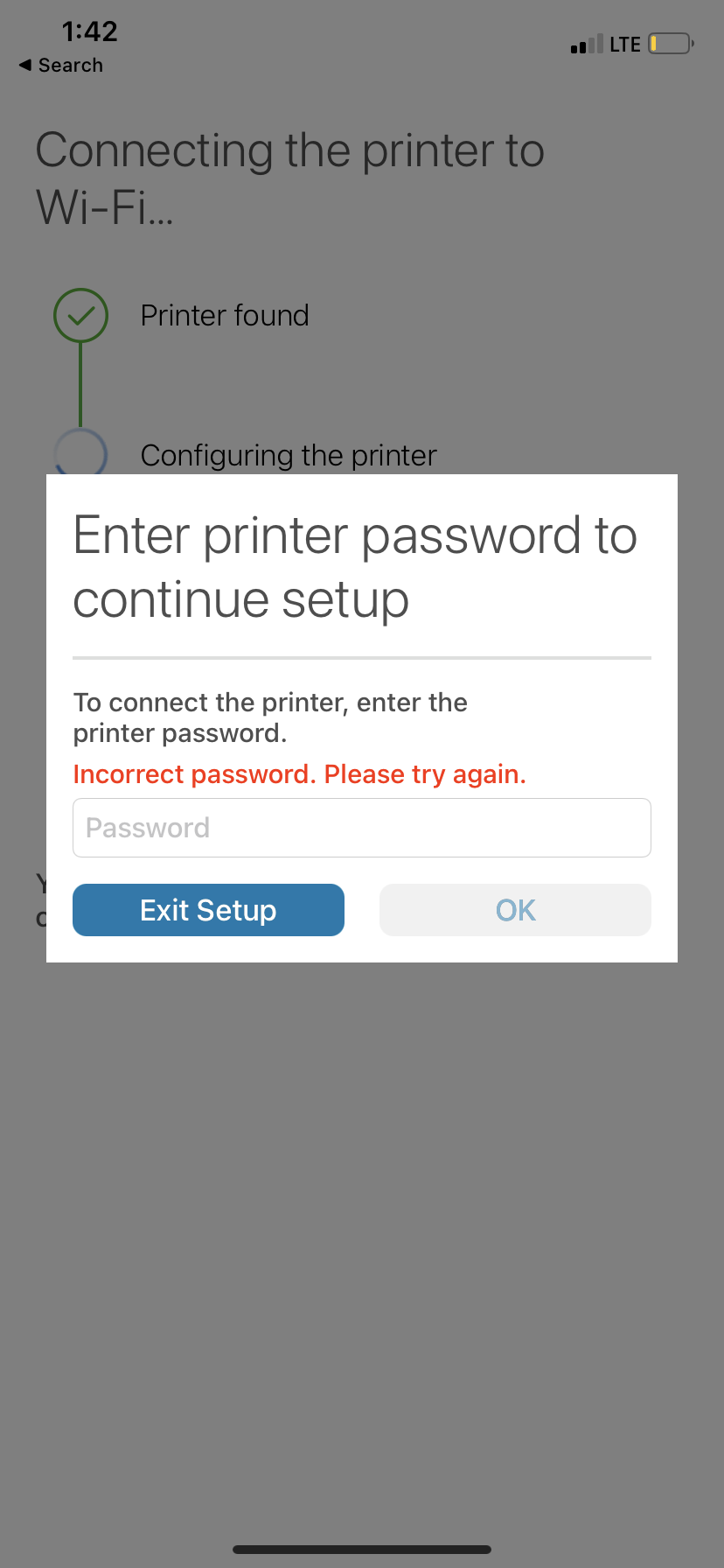
Task: Tap Exit Setup to abandon printer setup
Action: 207,910
